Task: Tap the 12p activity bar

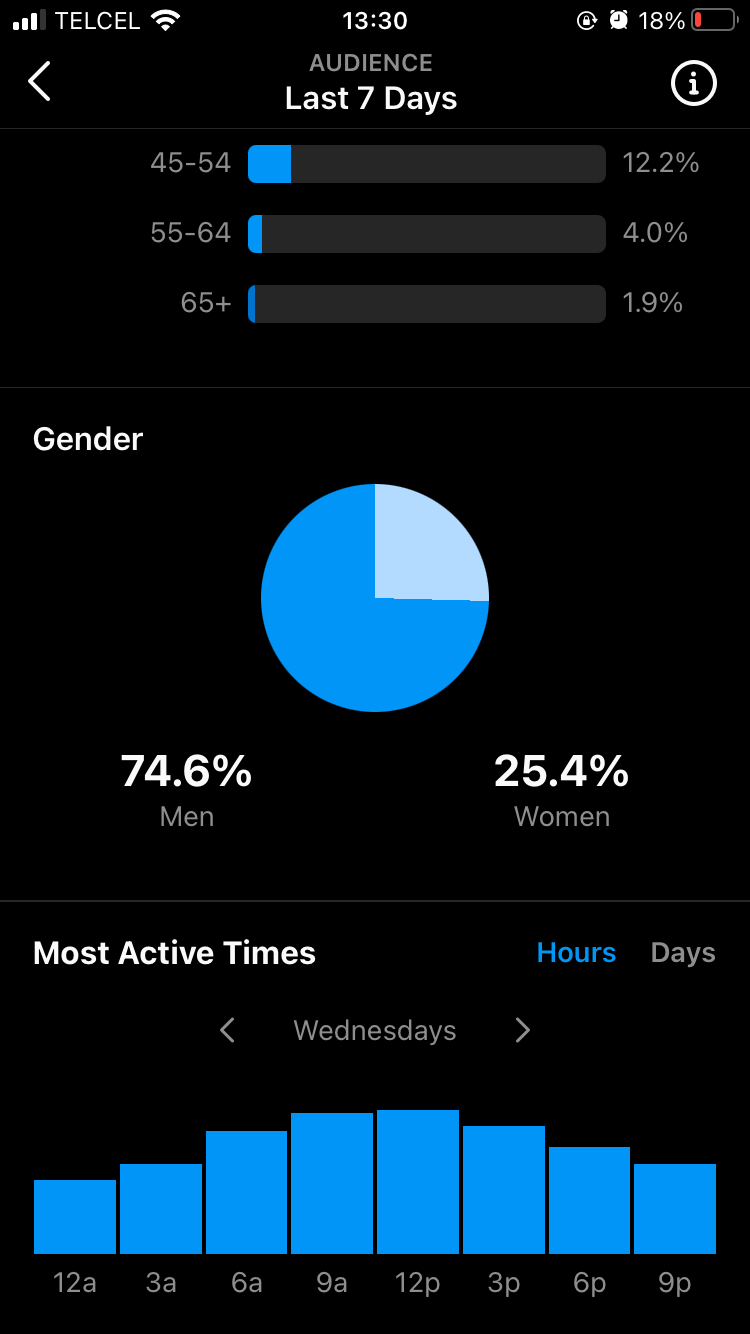Action: pyautogui.click(x=418, y=1182)
